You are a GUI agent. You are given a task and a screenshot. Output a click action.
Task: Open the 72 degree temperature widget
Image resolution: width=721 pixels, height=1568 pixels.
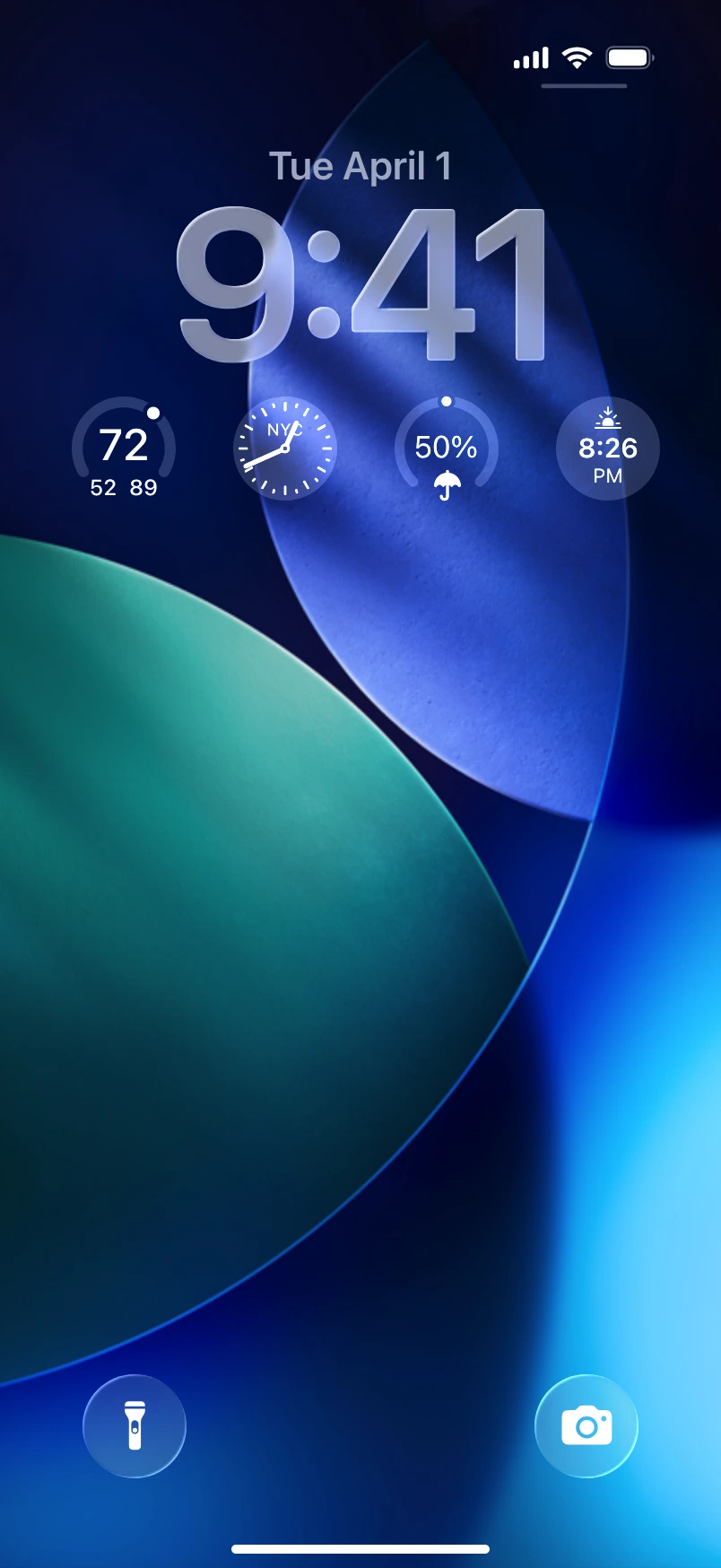(124, 449)
